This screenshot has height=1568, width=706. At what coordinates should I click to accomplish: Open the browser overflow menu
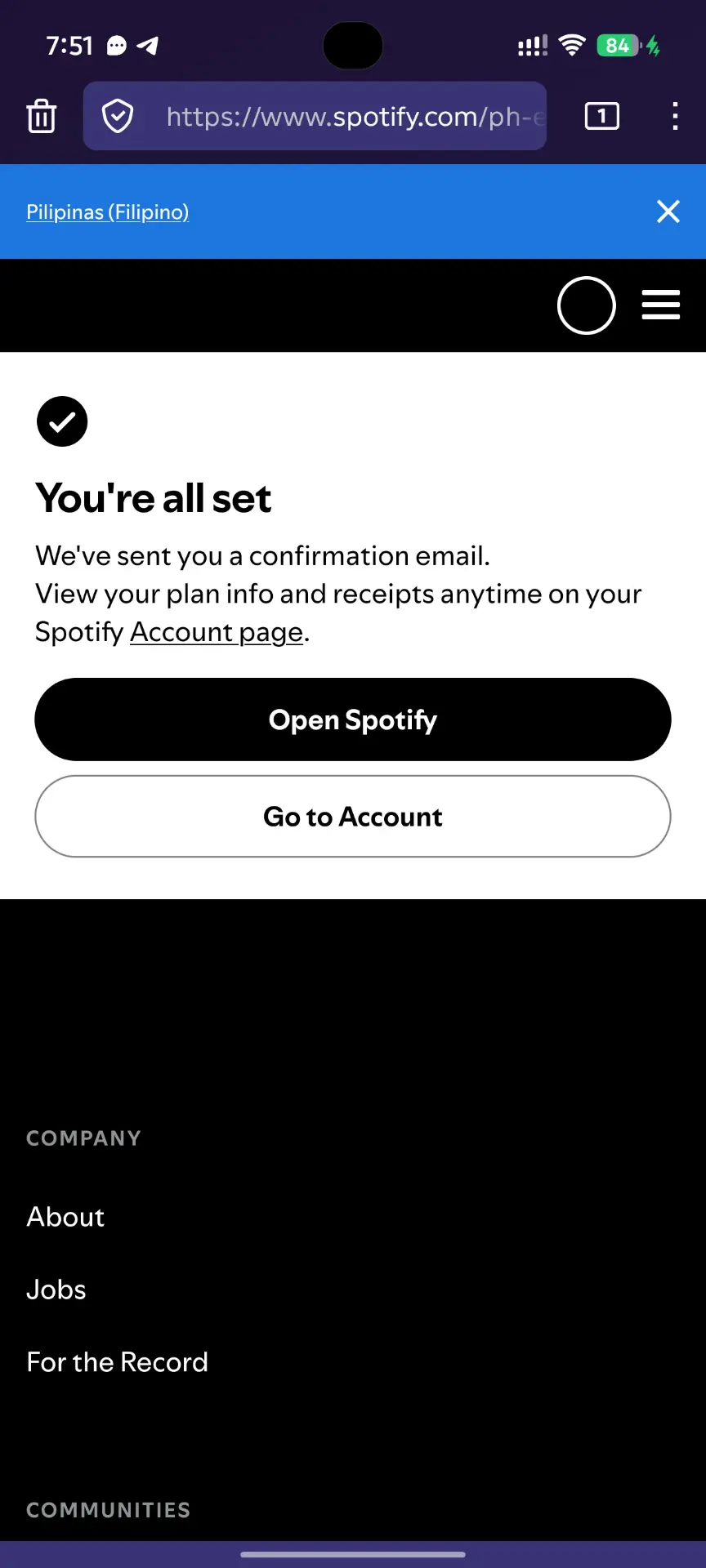click(x=675, y=116)
